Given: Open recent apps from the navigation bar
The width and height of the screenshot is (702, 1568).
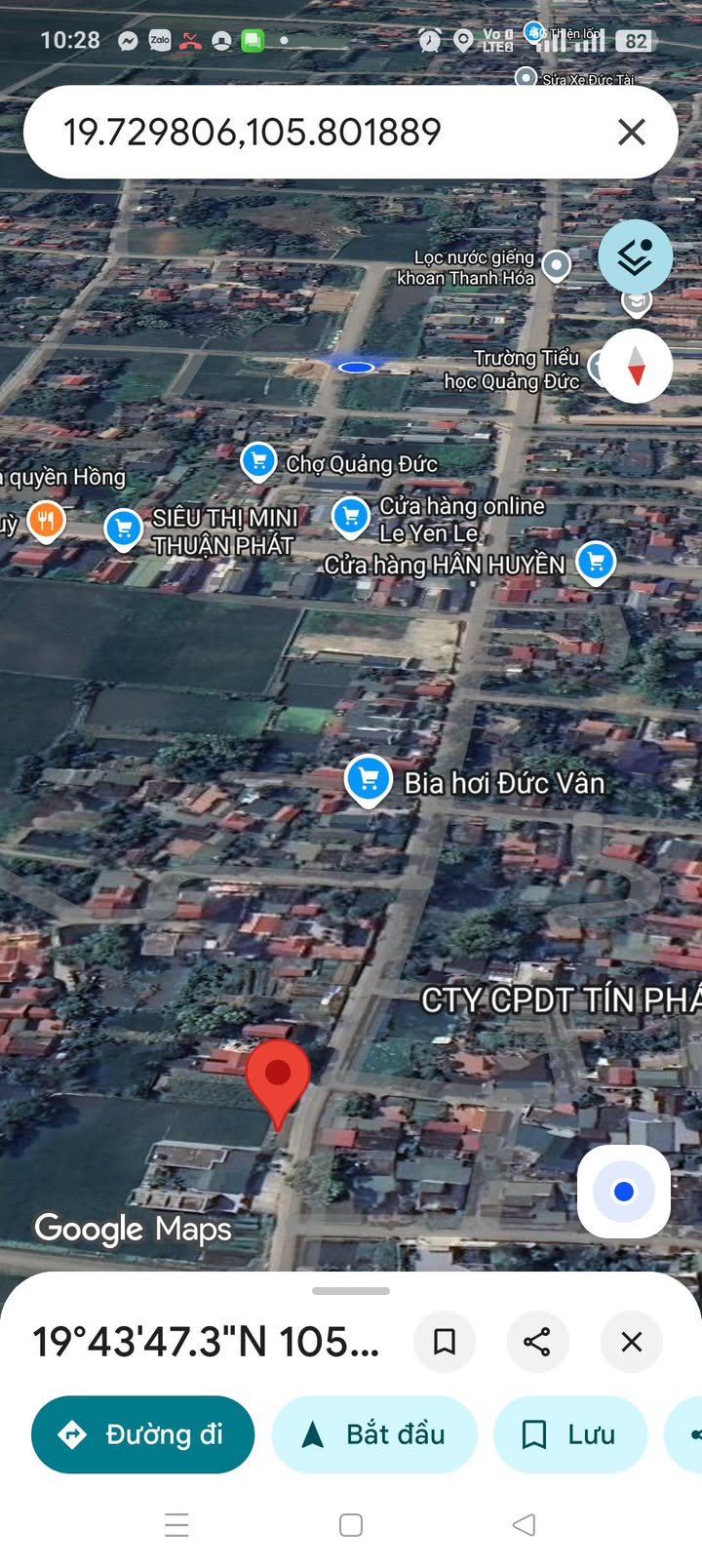Looking at the screenshot, I should coord(176,1525).
